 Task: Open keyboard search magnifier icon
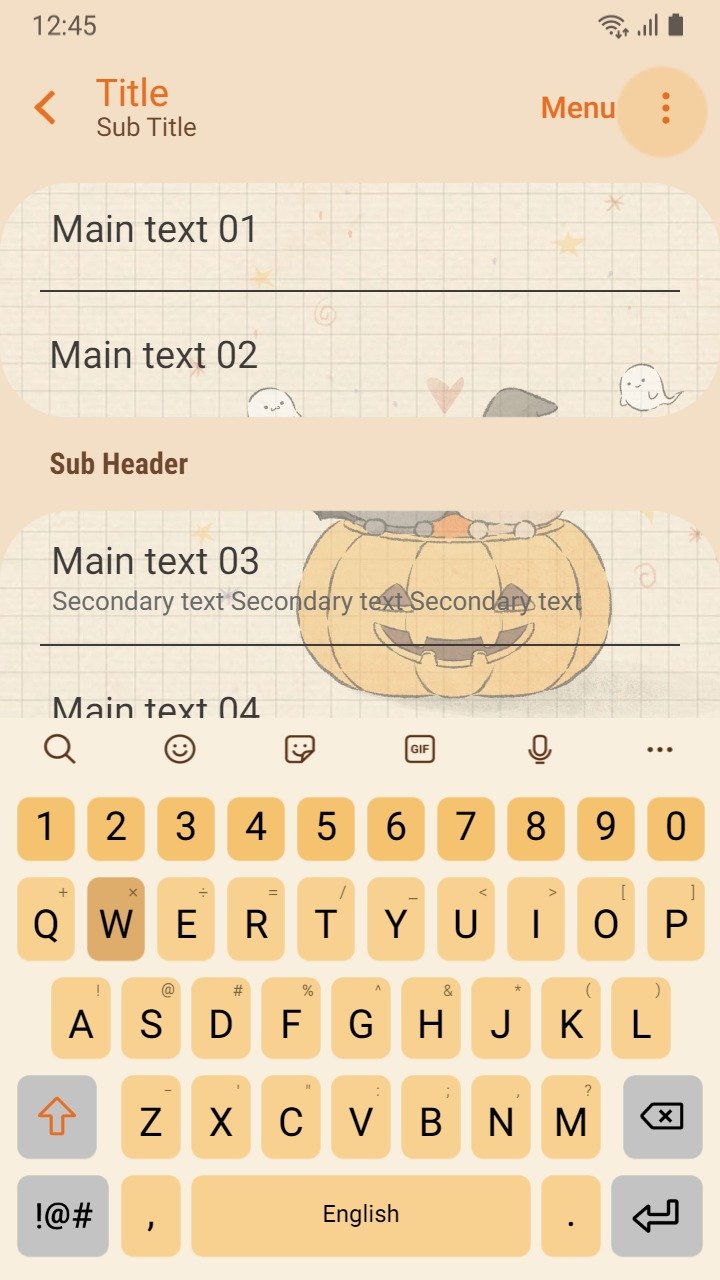60,748
